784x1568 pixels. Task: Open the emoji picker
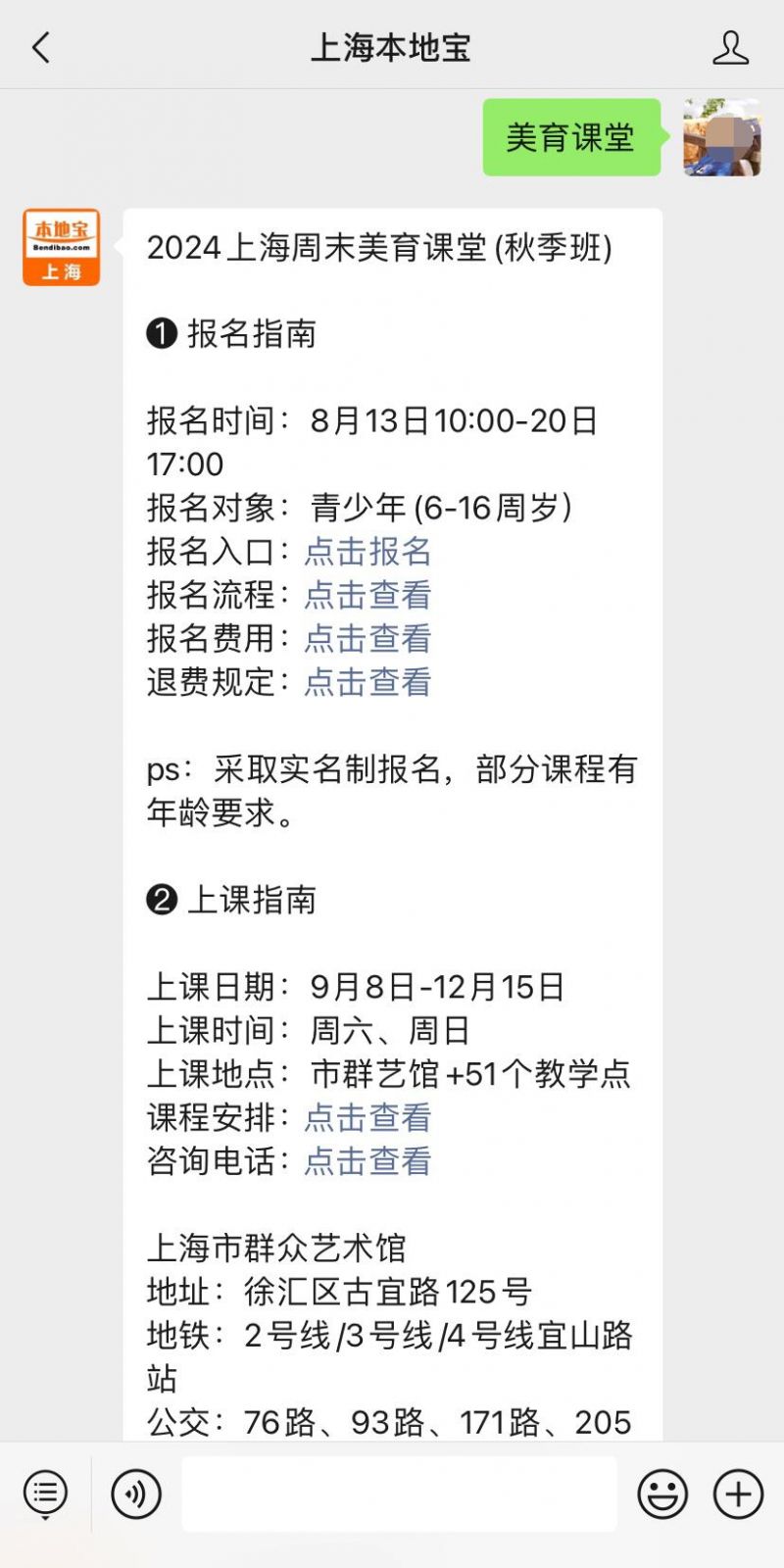[x=662, y=1494]
